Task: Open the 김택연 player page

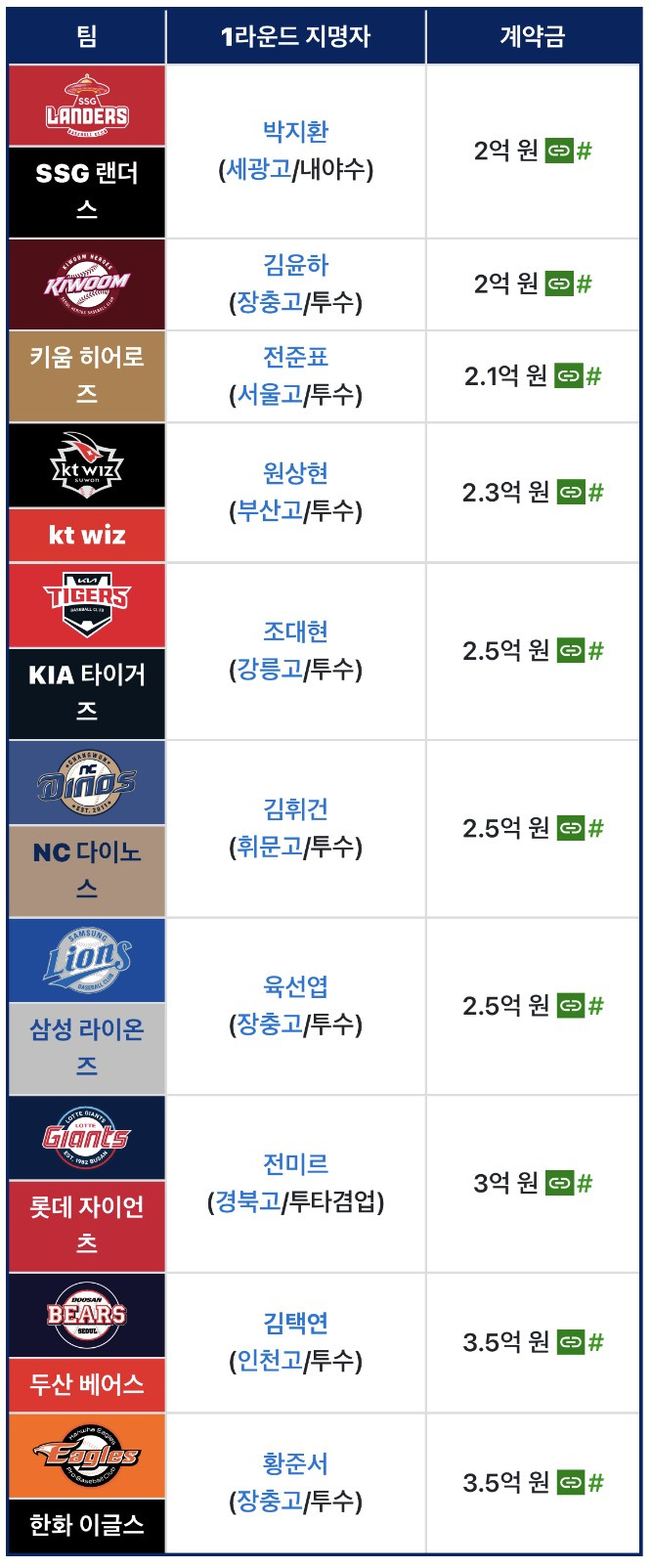Action: point(295,1324)
